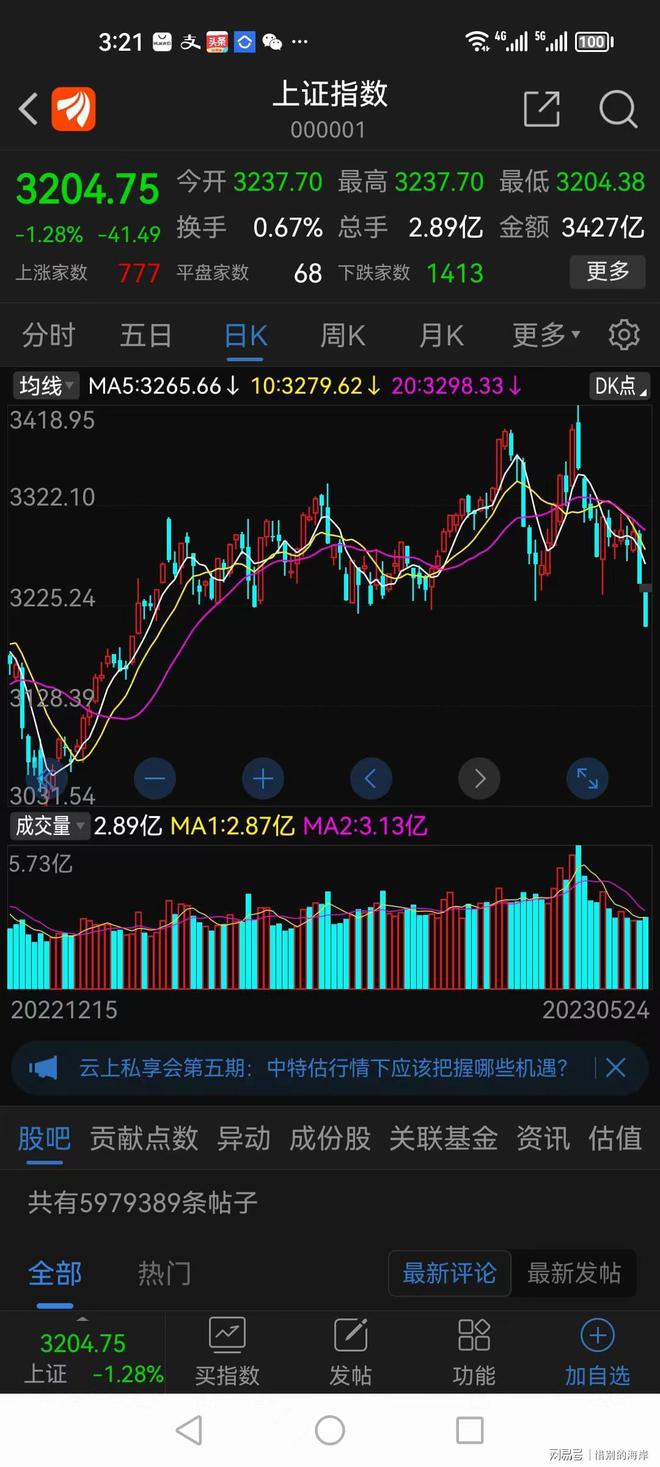Dismiss the 云上私享会 banner

click(615, 1068)
